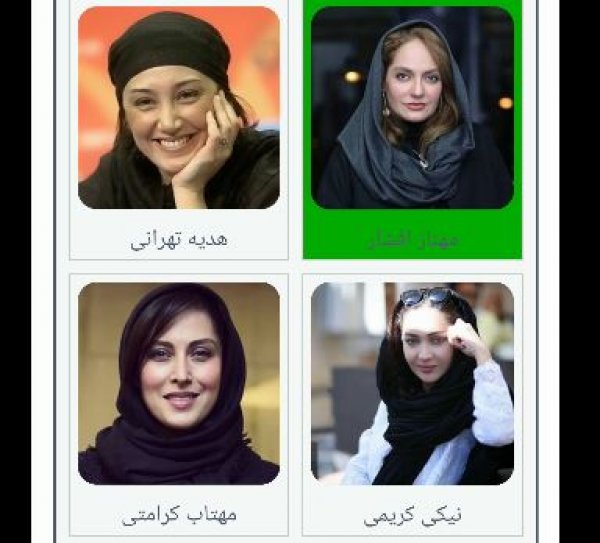Choose the green-highlighted مهناز افشار card
Viewport: 600px width, 543px height.
pyautogui.click(x=412, y=130)
